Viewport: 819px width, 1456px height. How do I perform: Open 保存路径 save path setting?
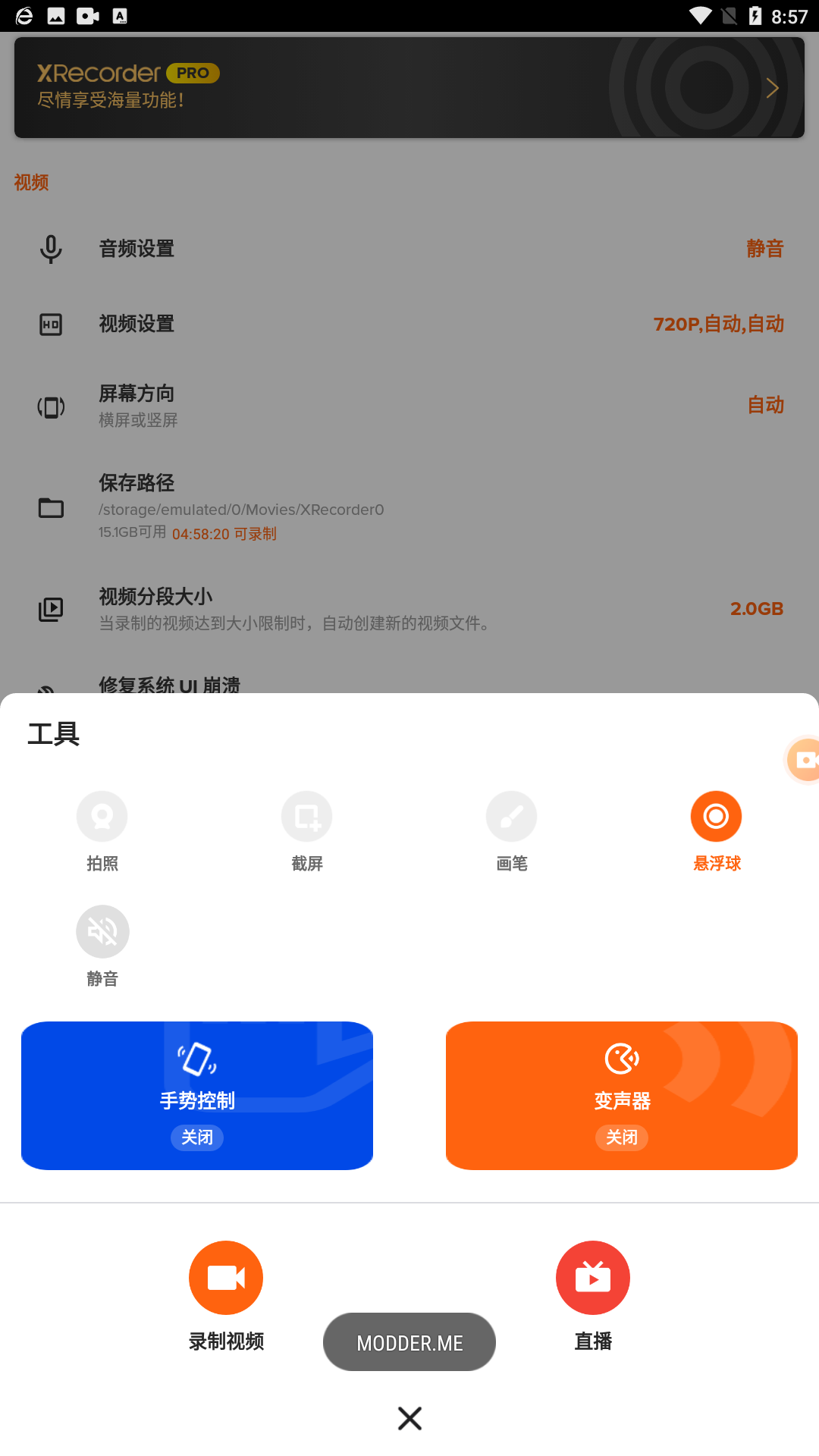coord(409,507)
